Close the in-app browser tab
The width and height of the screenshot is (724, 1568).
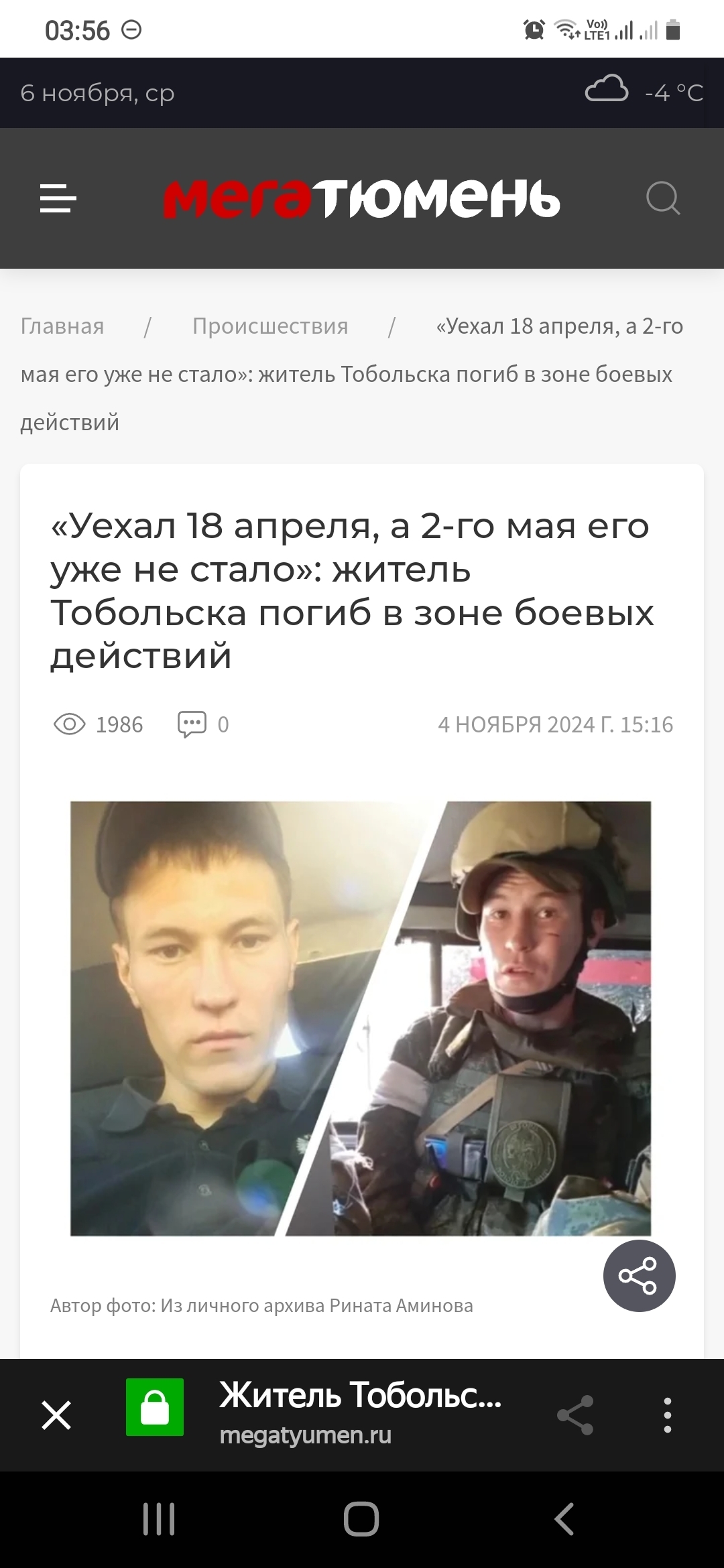click(56, 1415)
